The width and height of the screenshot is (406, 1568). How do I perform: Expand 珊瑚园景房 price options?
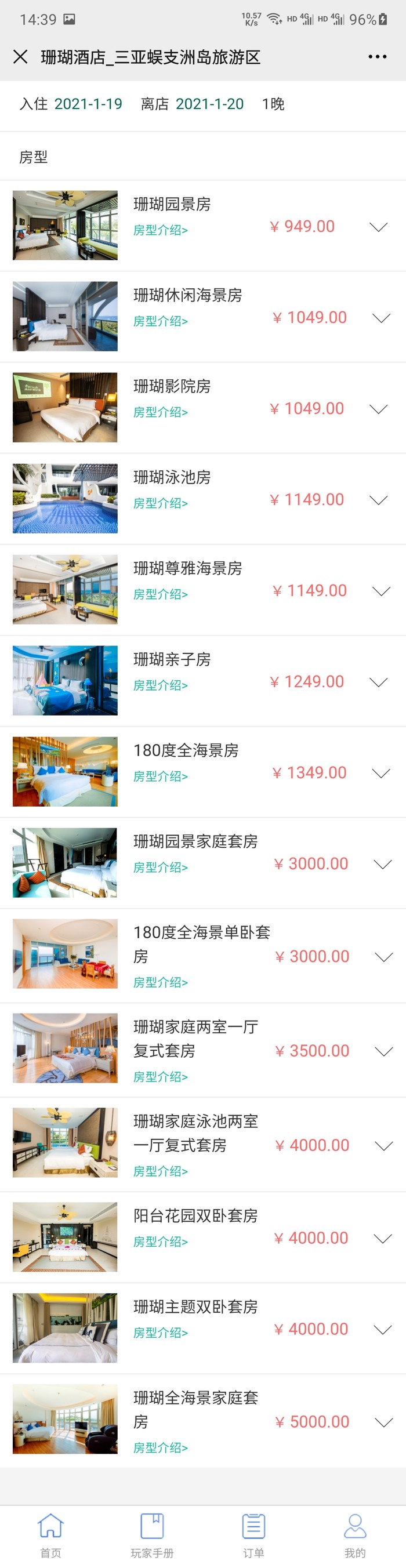378,227
